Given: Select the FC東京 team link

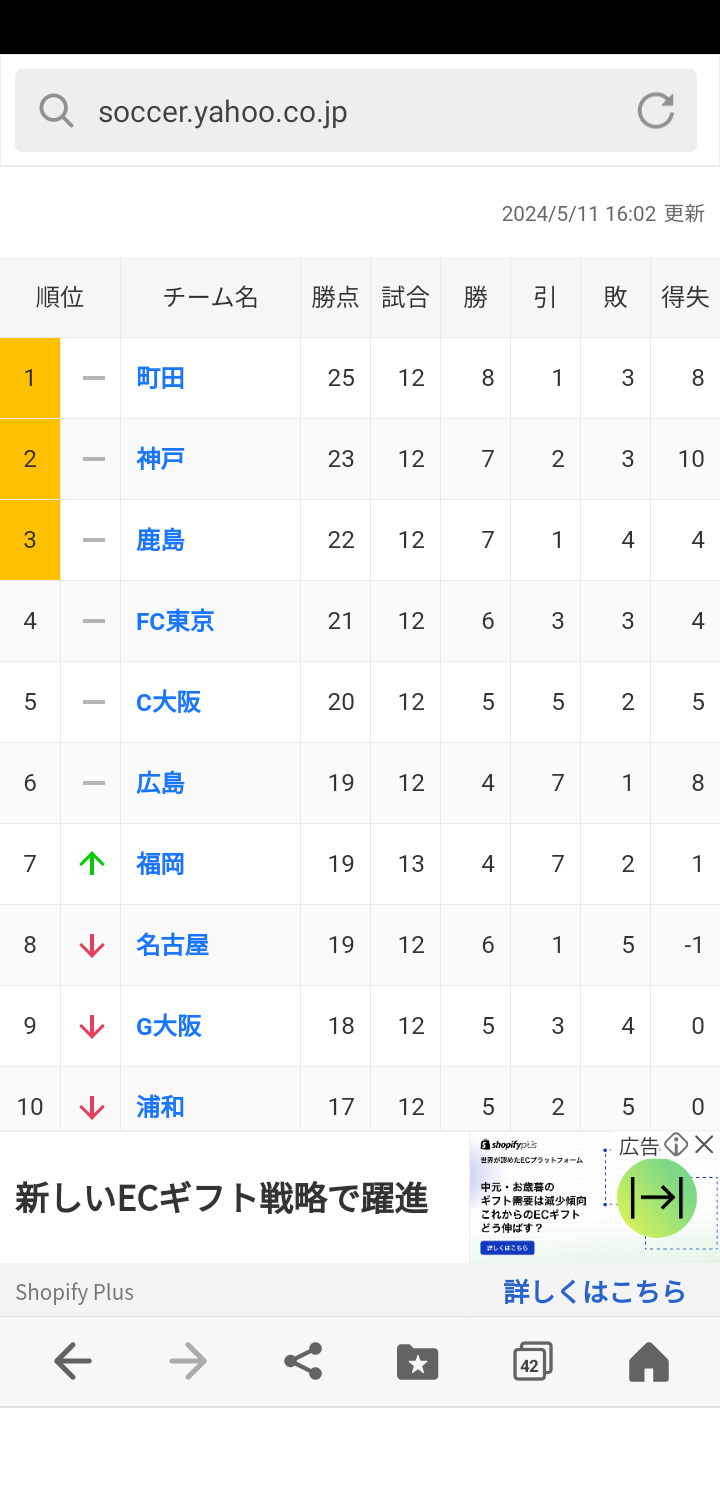Looking at the screenshot, I should (175, 621).
